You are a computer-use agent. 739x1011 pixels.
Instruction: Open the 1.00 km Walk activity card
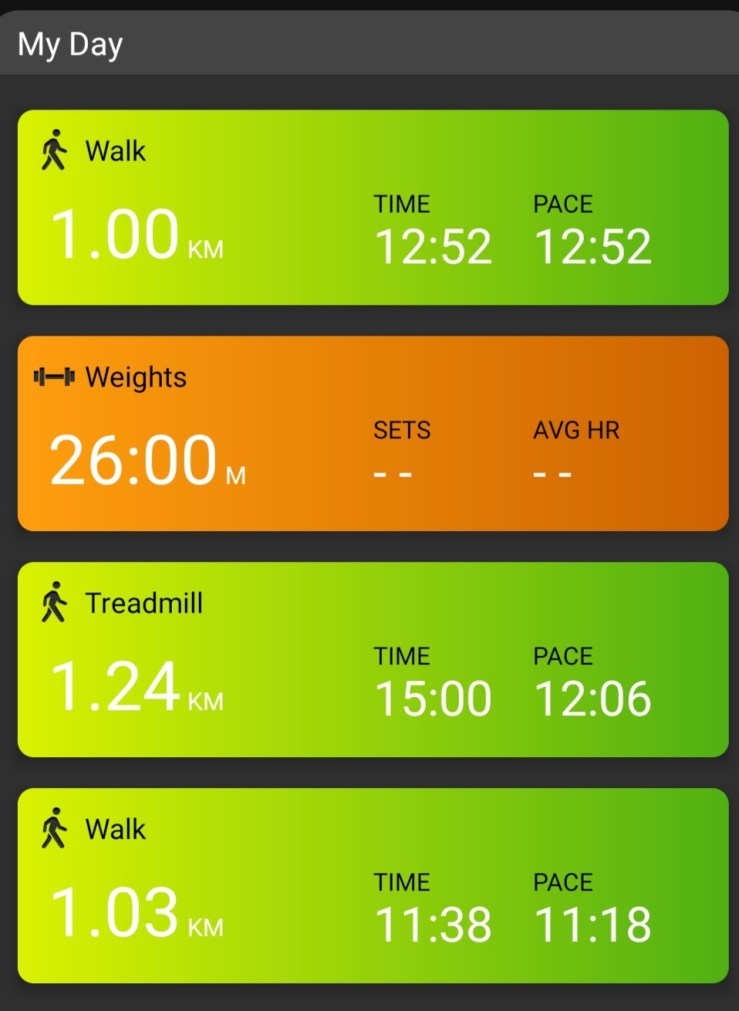pos(372,207)
